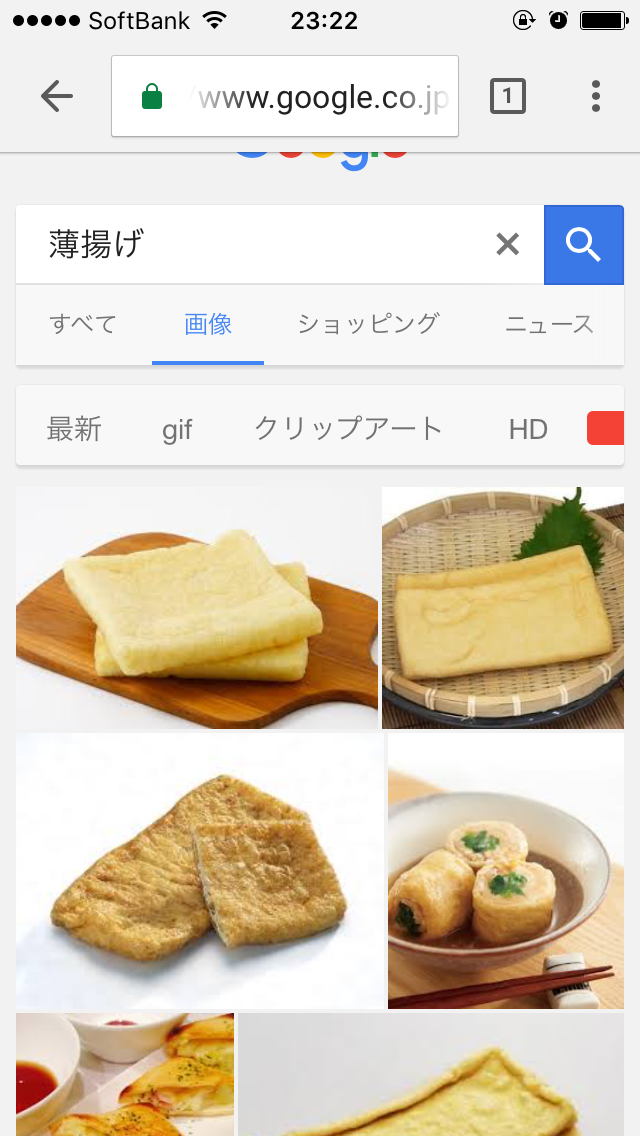Tap the google.co.jp address bar

click(300, 97)
